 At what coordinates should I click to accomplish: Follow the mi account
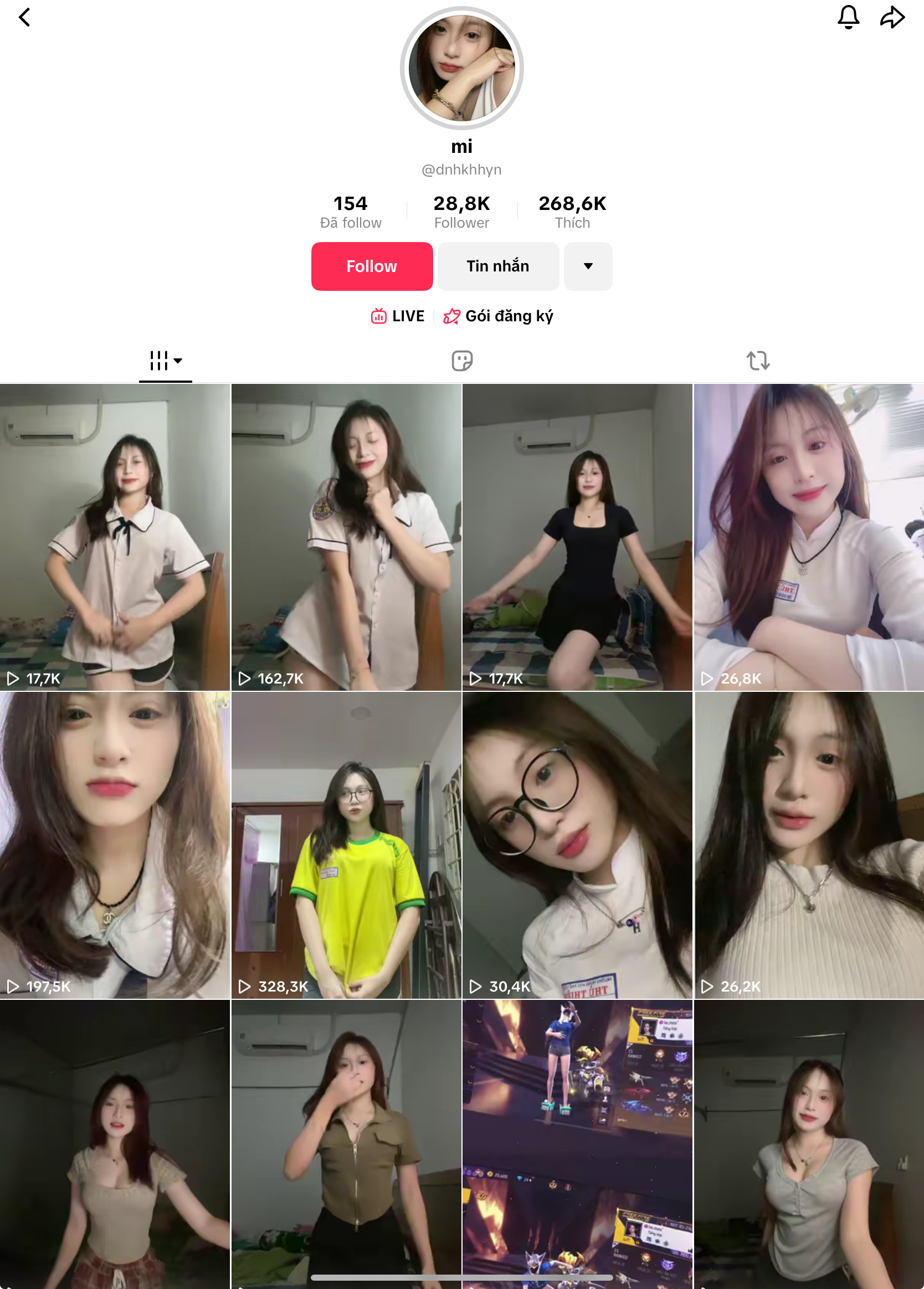point(372,266)
